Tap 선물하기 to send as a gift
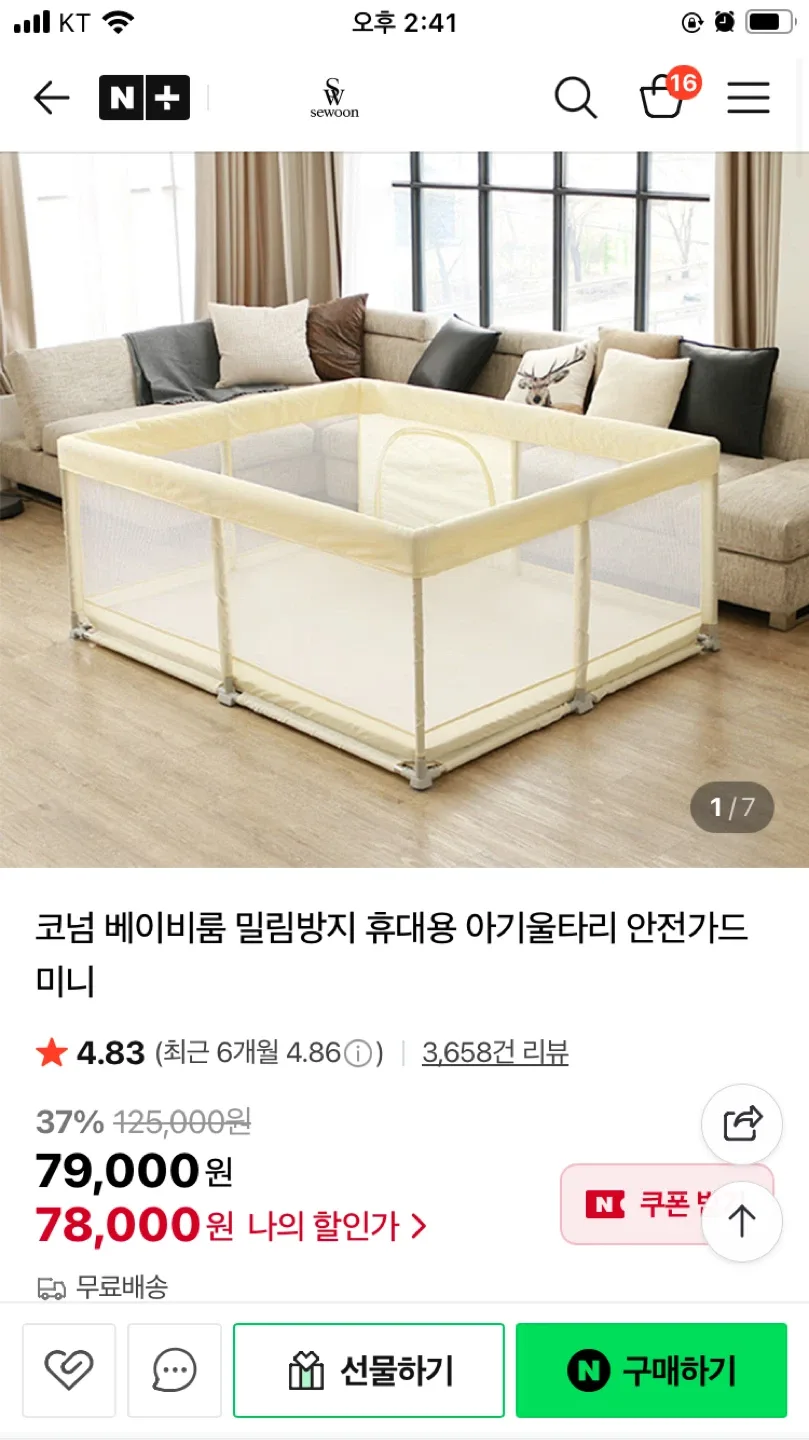Screen dimensions: 809x1440 (369, 1370)
